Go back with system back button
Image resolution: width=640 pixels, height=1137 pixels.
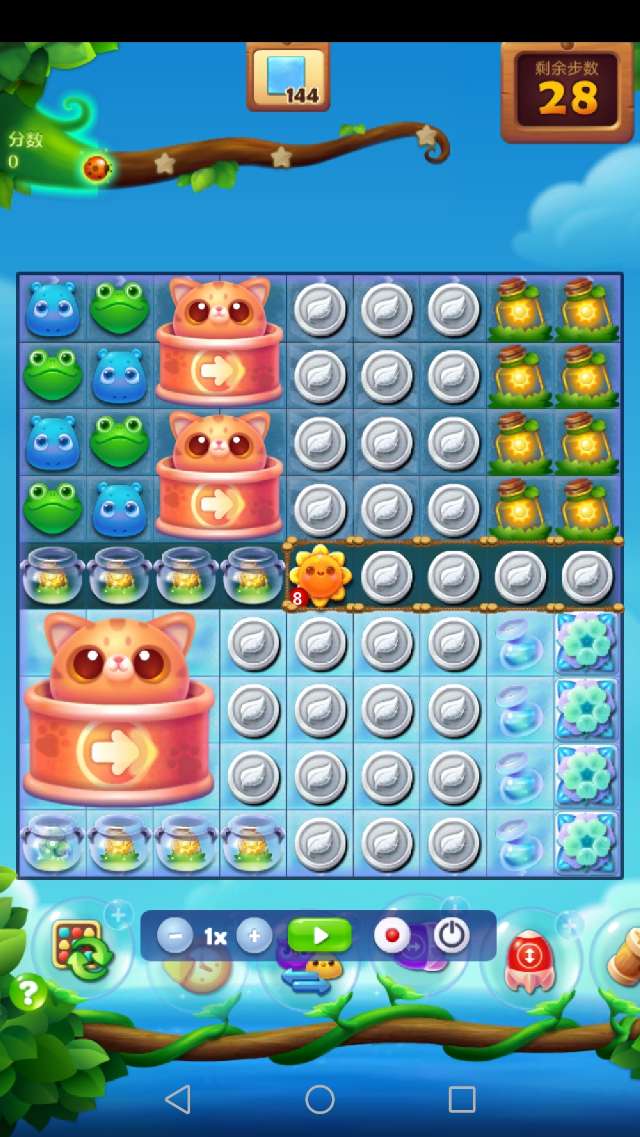tap(177, 1099)
